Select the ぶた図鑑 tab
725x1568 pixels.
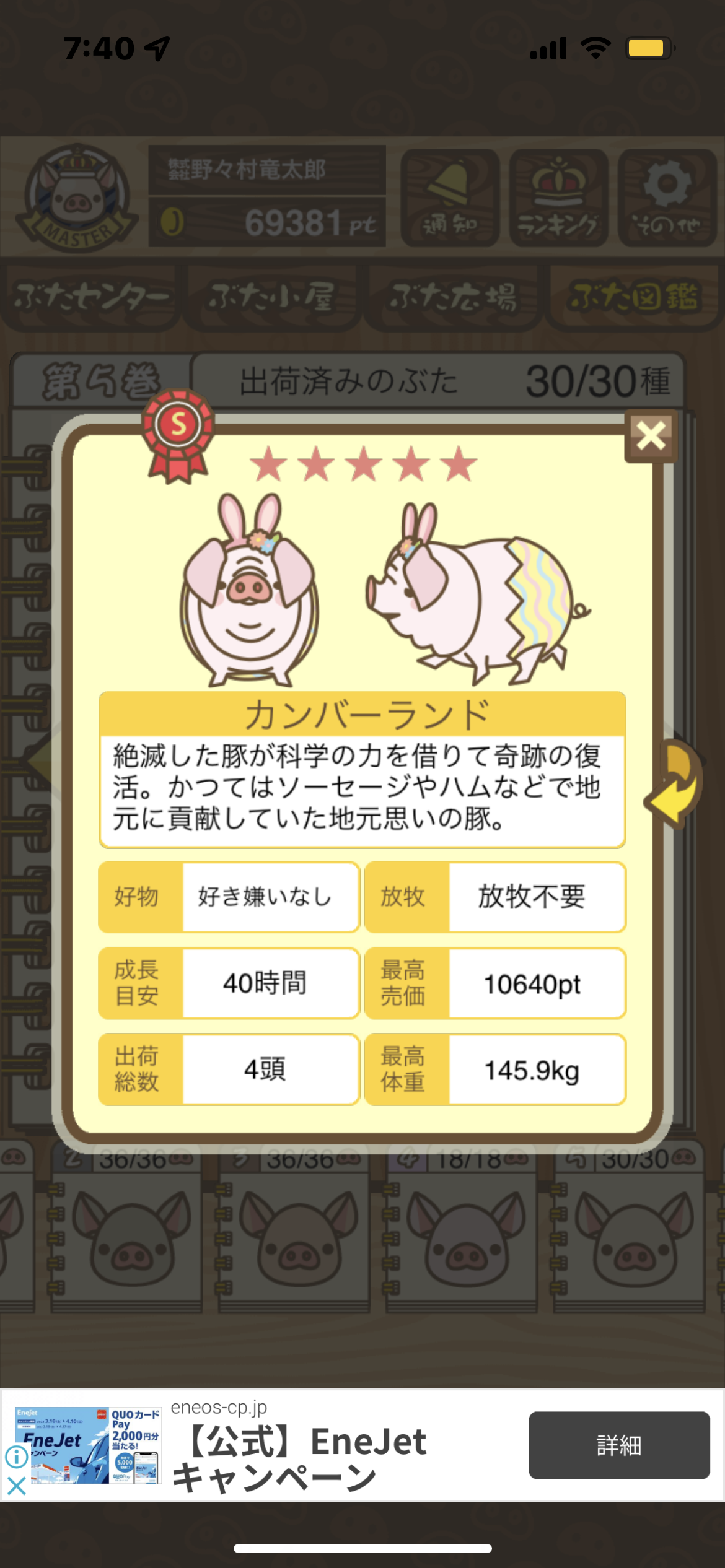pos(635,298)
